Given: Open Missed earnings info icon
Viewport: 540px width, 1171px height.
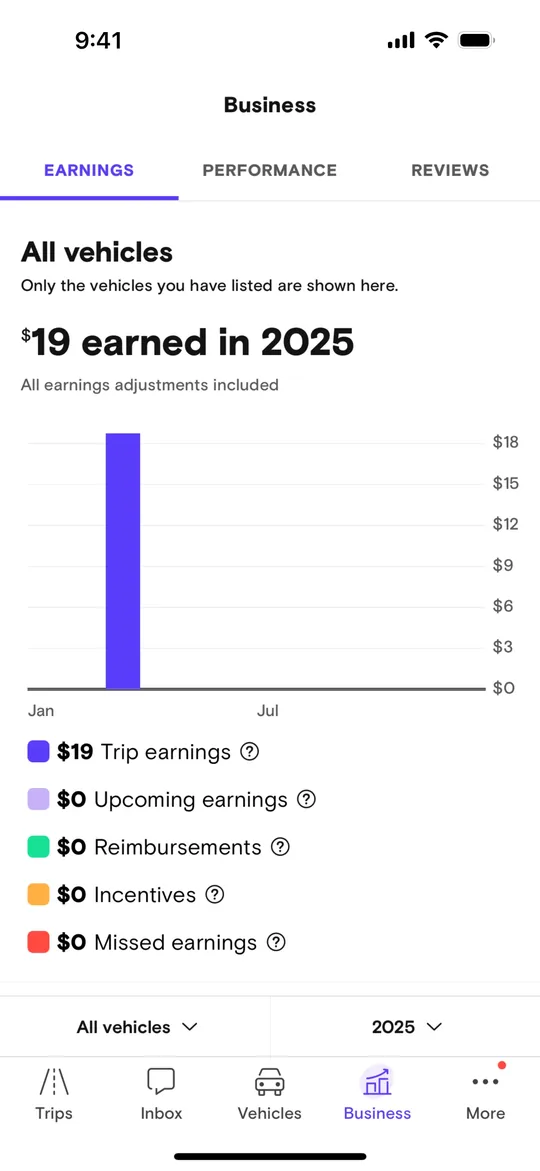Looking at the screenshot, I should [276, 942].
